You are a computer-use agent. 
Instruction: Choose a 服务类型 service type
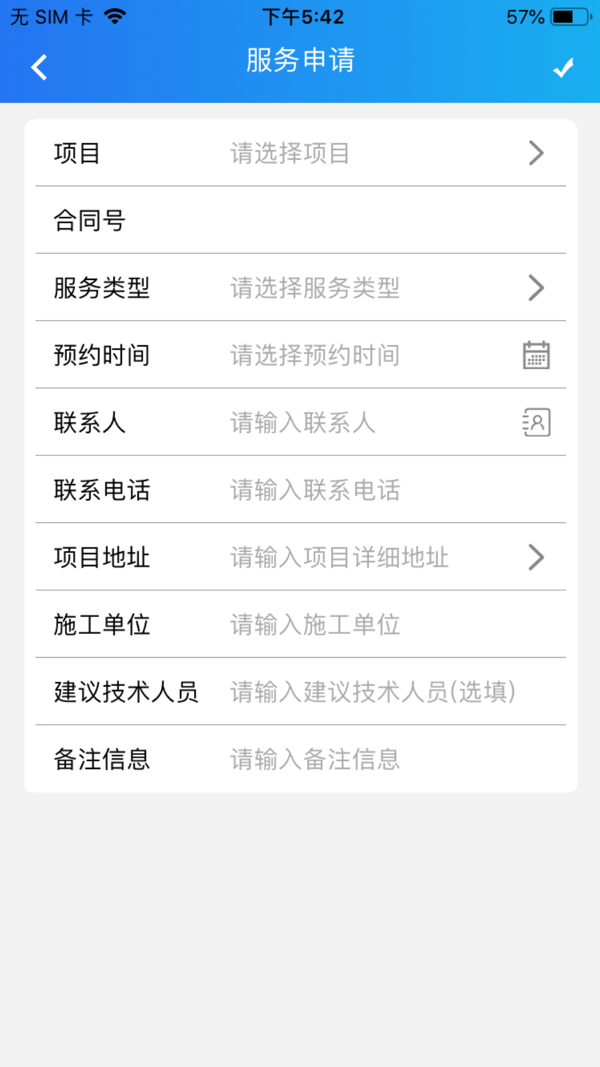pyautogui.click(x=380, y=288)
